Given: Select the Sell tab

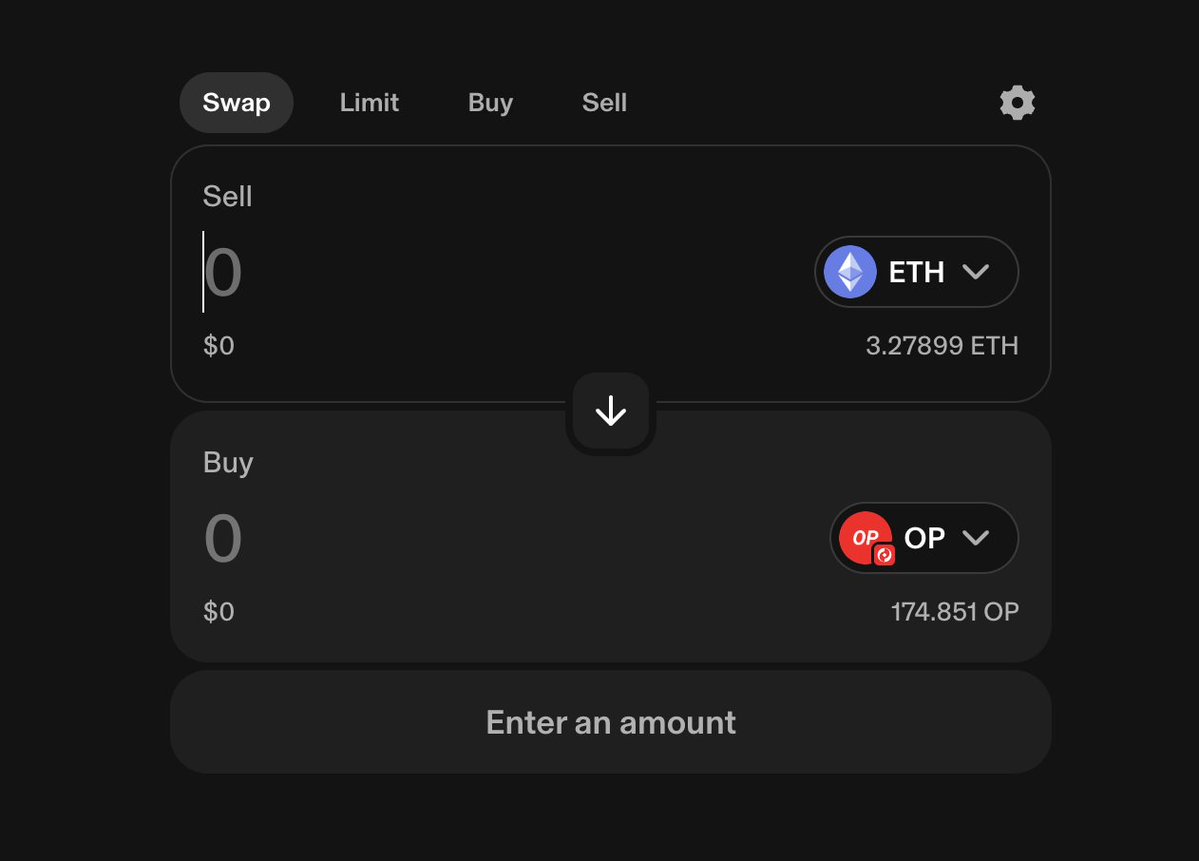Looking at the screenshot, I should (604, 103).
